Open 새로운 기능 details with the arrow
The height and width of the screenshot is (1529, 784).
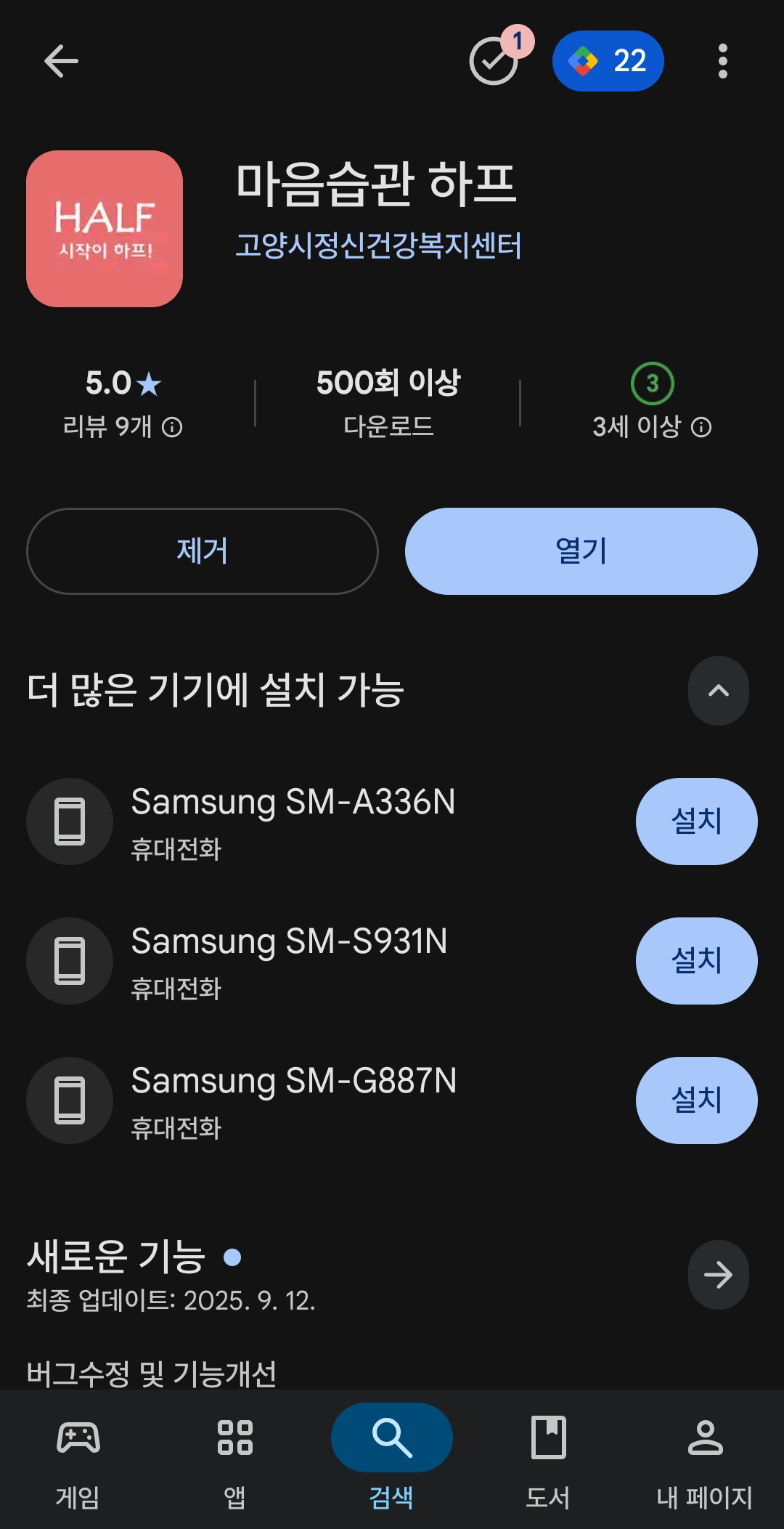click(718, 1275)
